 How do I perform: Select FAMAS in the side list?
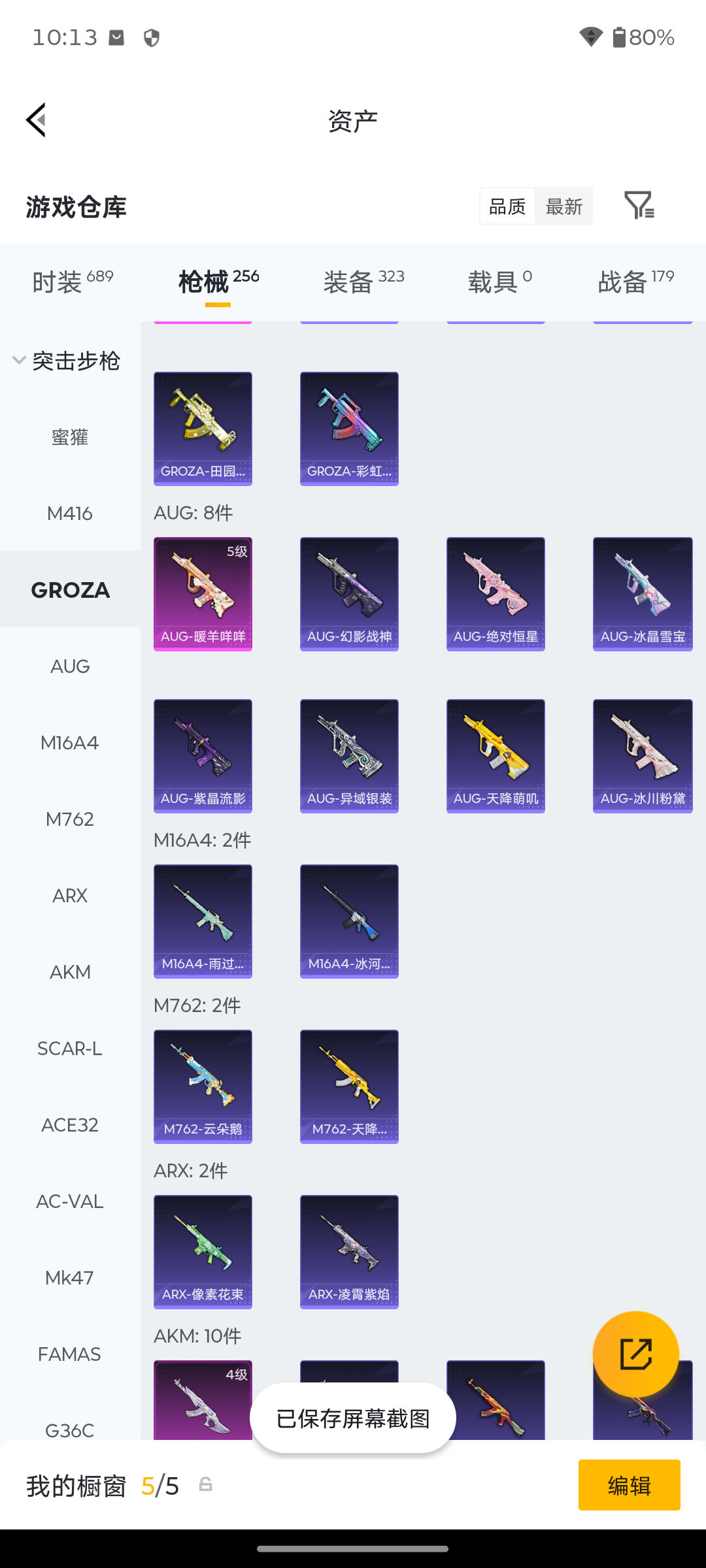tap(70, 1354)
